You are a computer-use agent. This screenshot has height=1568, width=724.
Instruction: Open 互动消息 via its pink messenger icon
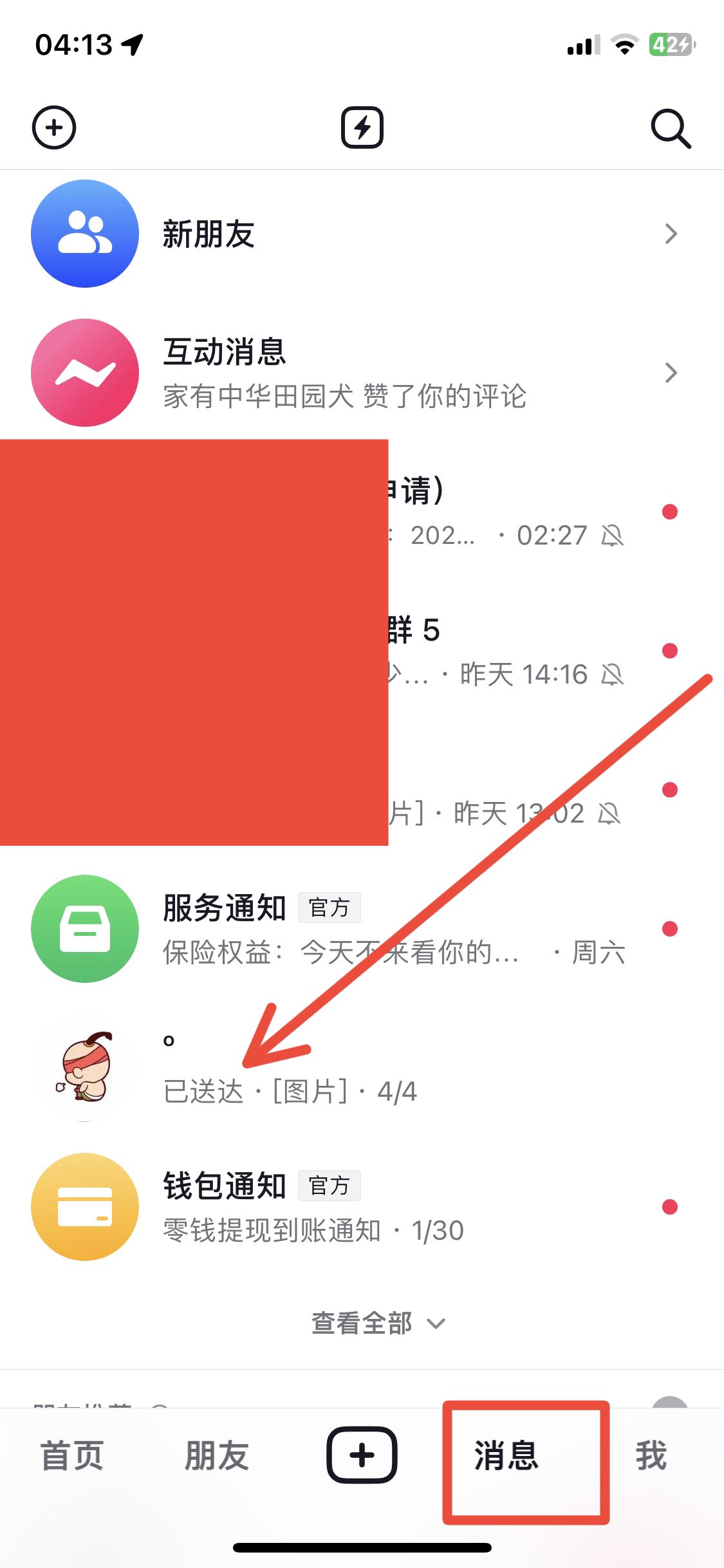[x=84, y=372]
